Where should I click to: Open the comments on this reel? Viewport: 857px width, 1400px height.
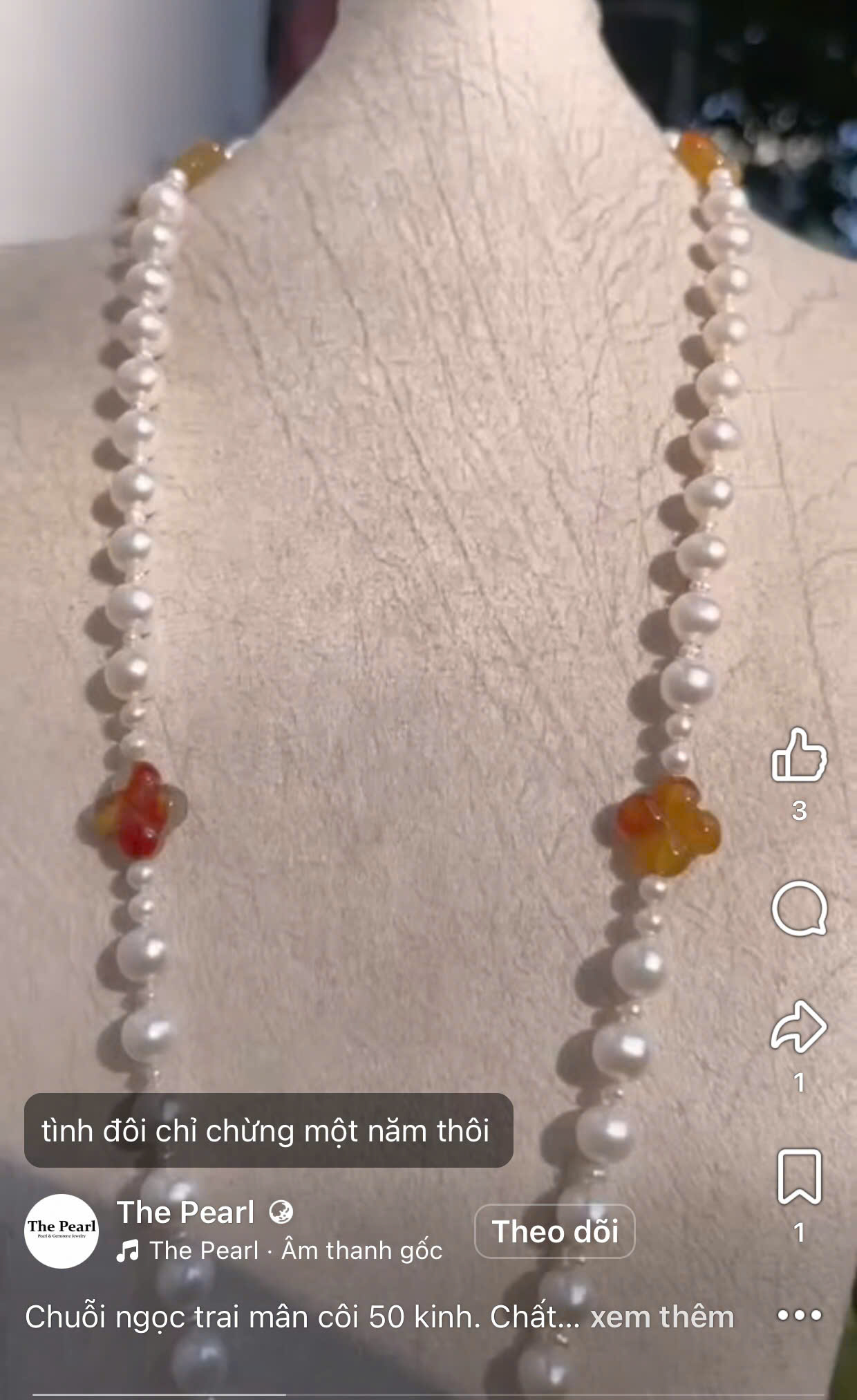[799, 908]
